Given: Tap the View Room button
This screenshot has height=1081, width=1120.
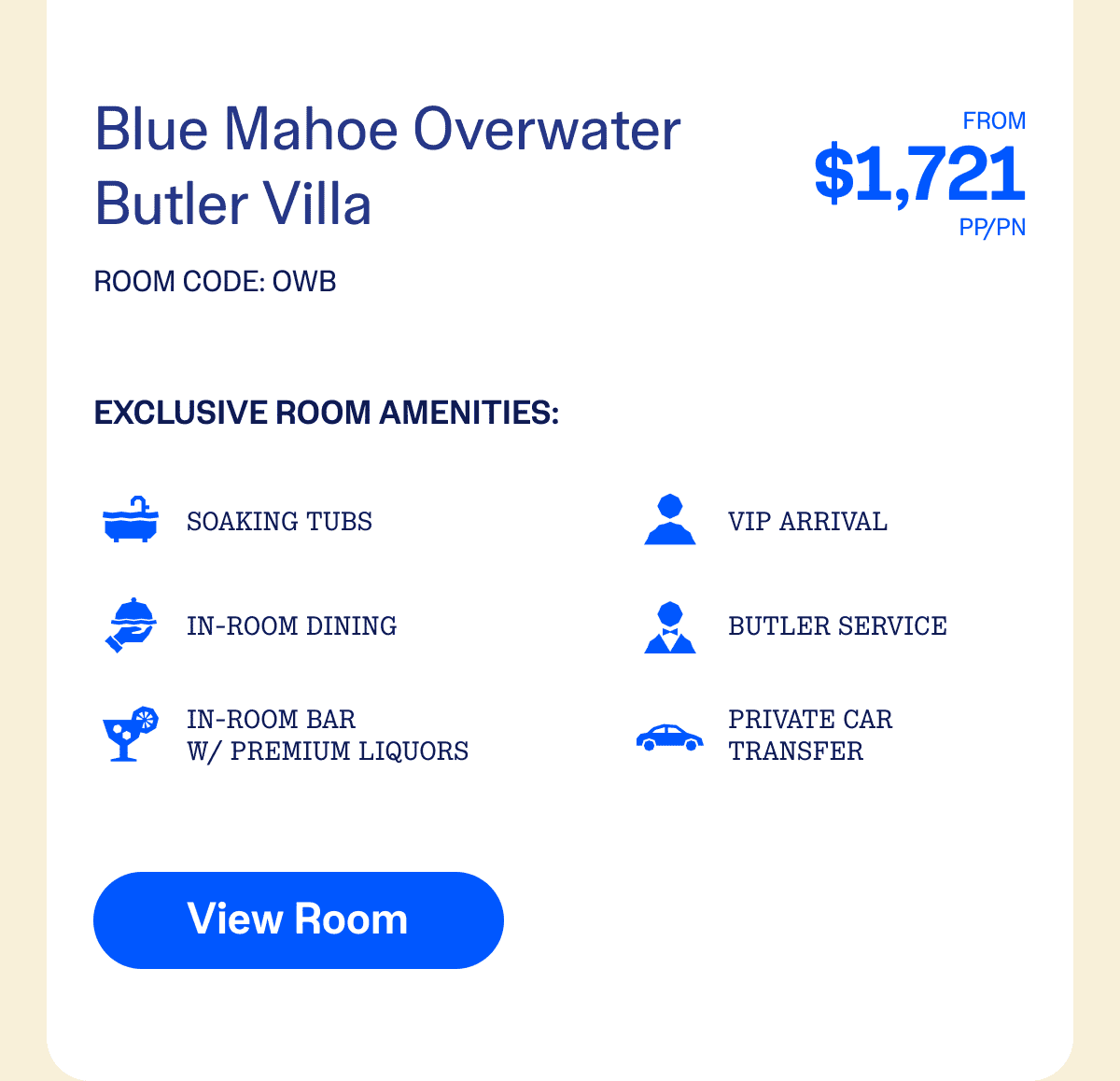Looking at the screenshot, I should pos(298,920).
